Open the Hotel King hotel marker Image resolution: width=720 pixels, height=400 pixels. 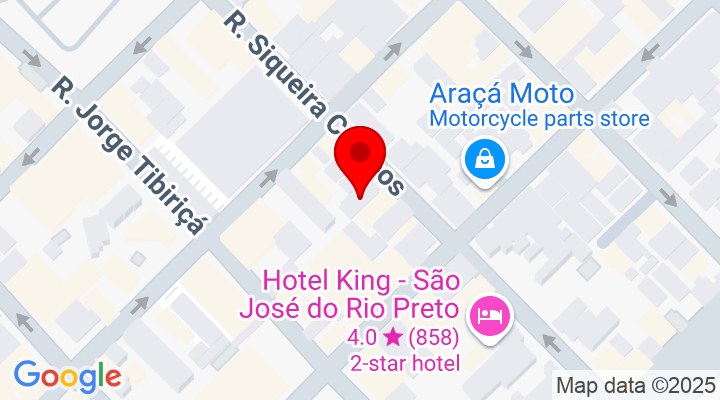pyautogui.click(x=490, y=316)
